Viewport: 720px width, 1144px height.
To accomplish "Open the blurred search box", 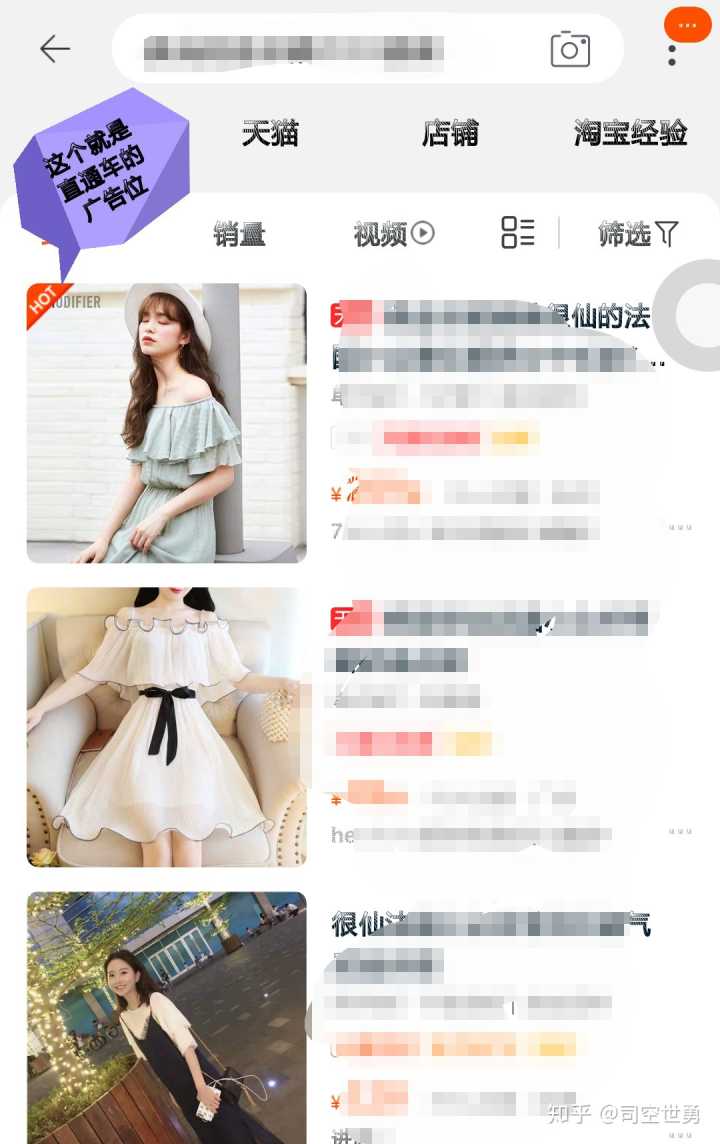I will (x=330, y=49).
